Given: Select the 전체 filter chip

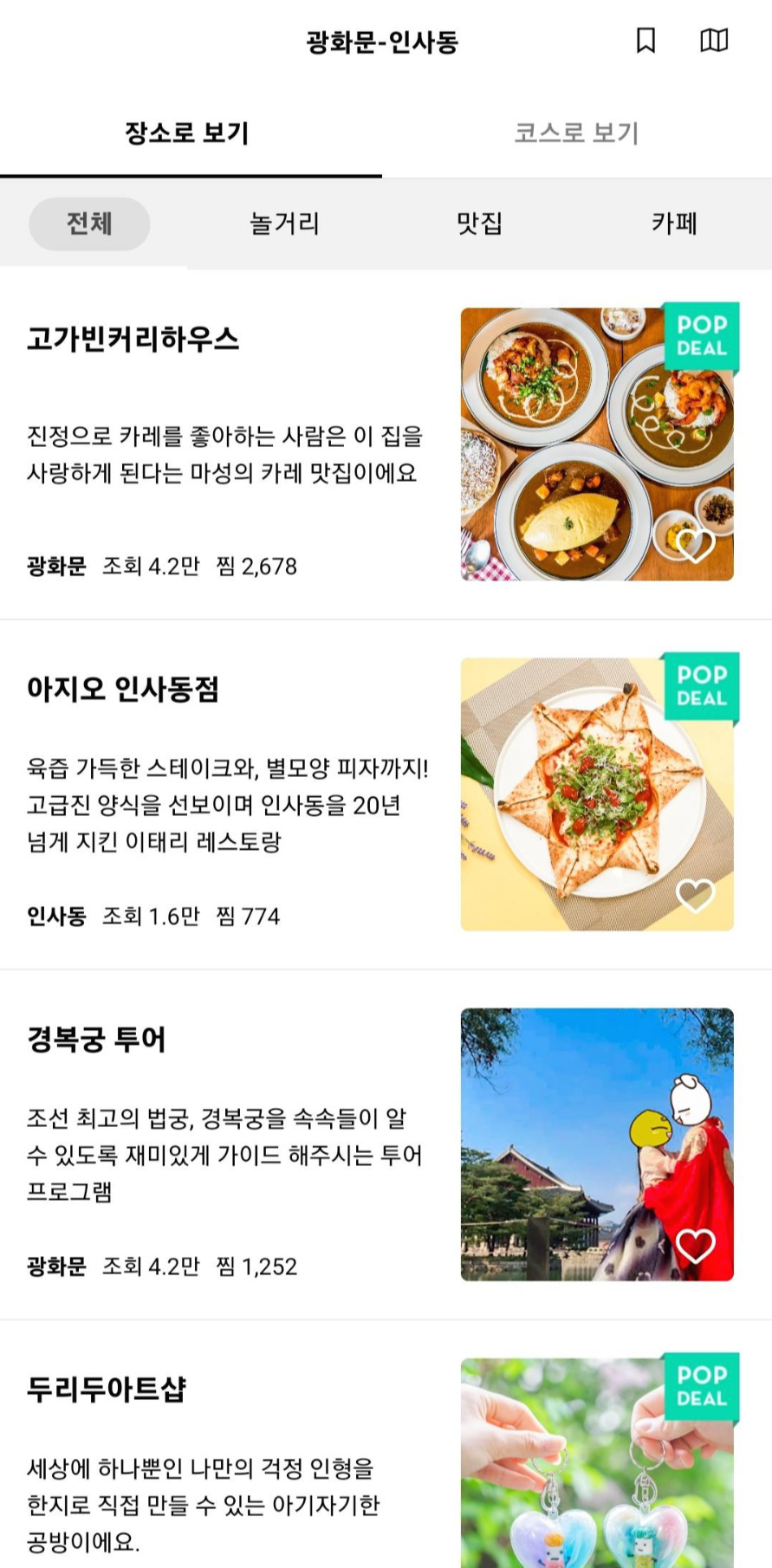Looking at the screenshot, I should point(88,224).
